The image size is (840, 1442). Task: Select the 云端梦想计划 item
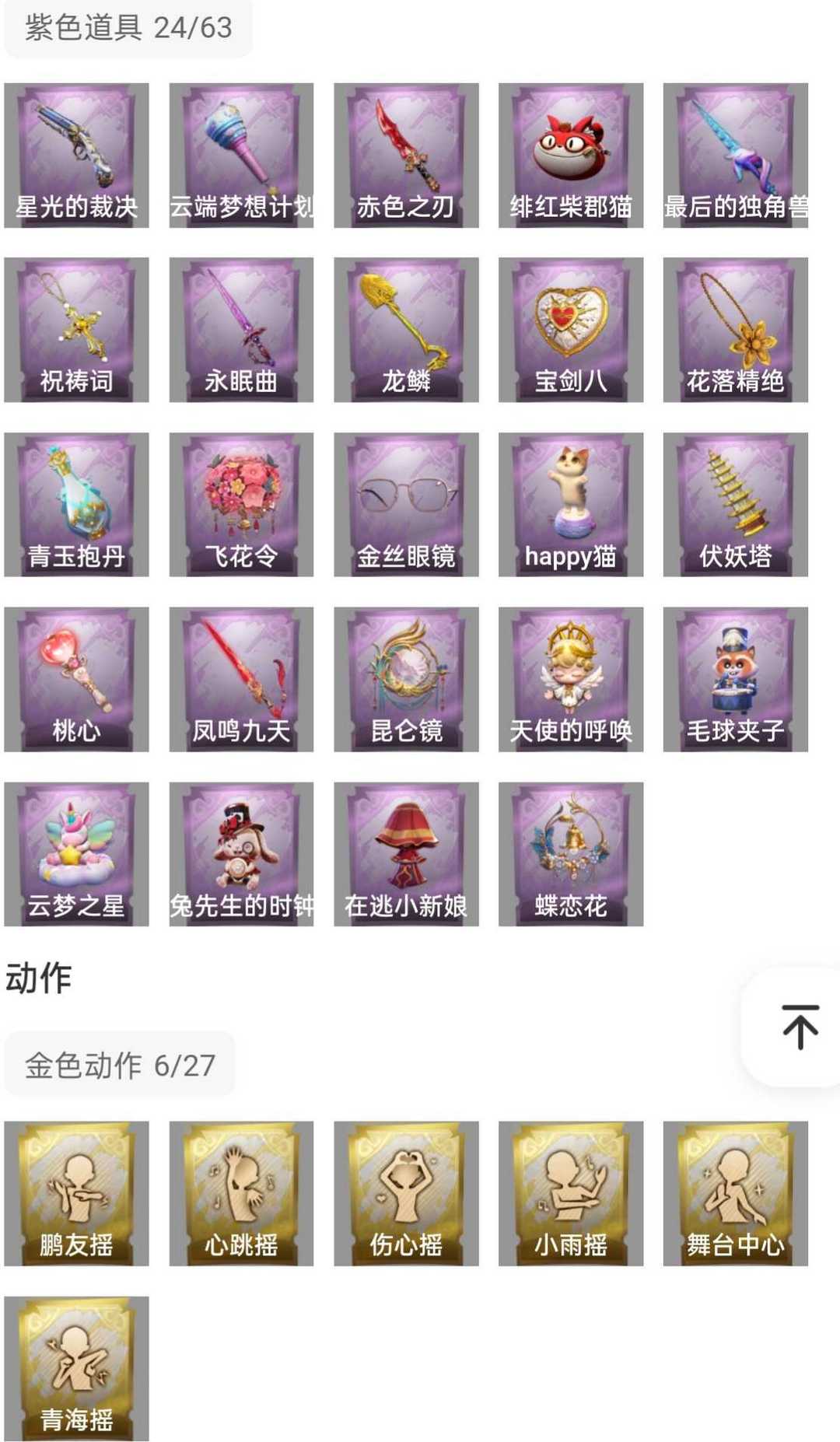(x=241, y=155)
